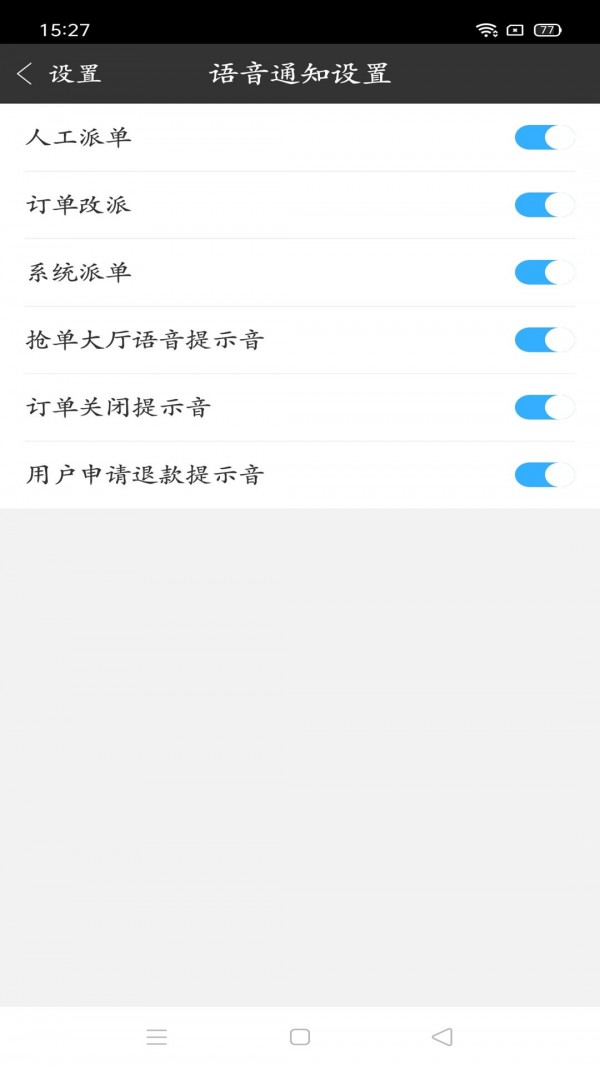Disable the 订单关闭提示音 toggle
The height and width of the screenshot is (1067, 600).
[x=544, y=407]
